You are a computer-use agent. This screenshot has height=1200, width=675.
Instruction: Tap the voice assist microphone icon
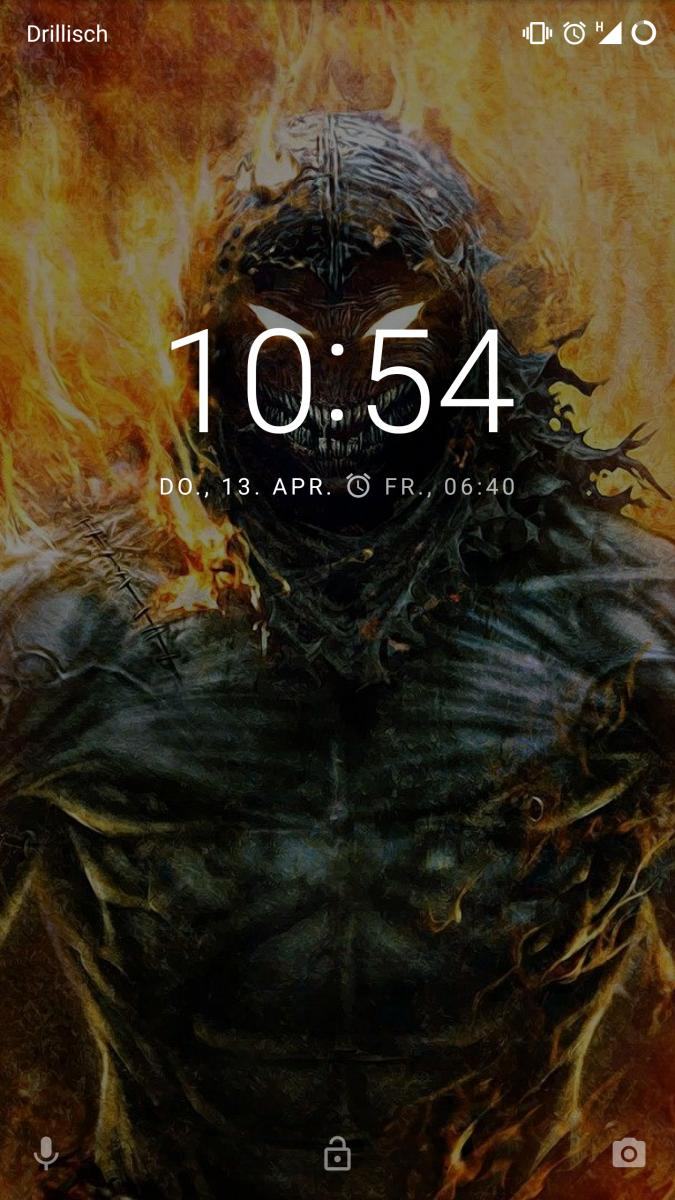(x=46, y=1153)
